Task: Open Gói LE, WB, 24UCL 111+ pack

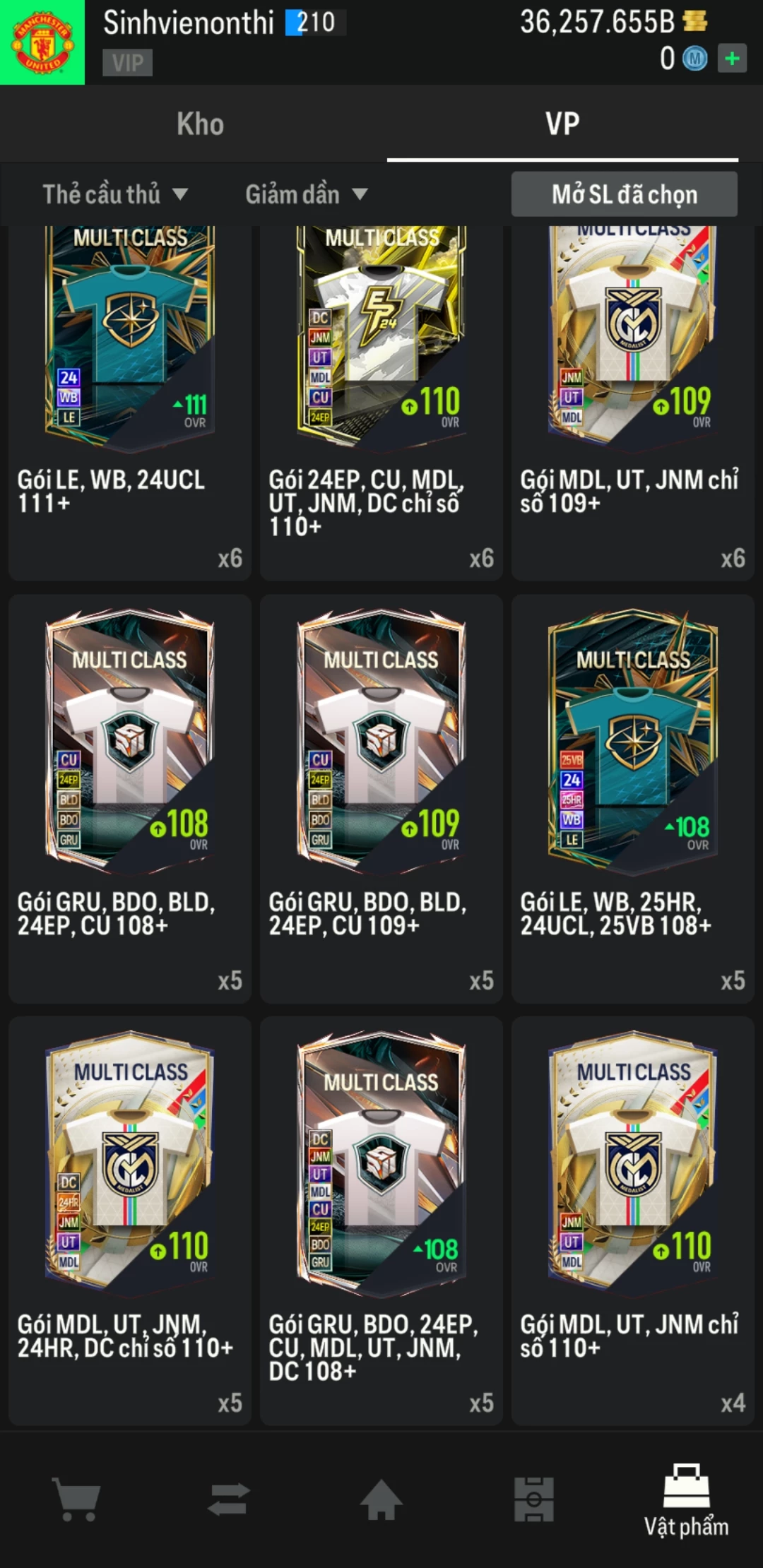Action: tap(130, 396)
